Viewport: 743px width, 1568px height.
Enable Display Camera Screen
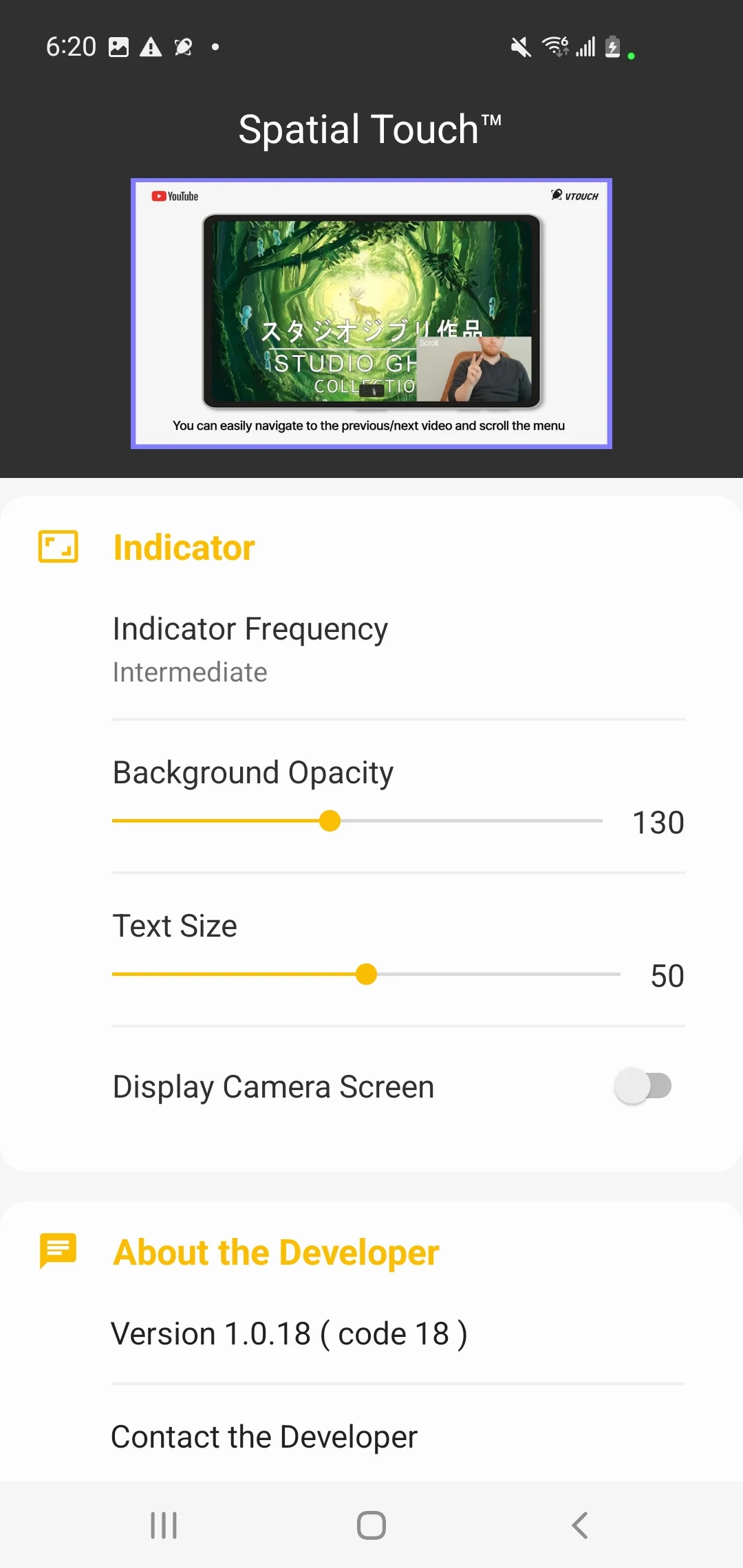click(x=643, y=1087)
